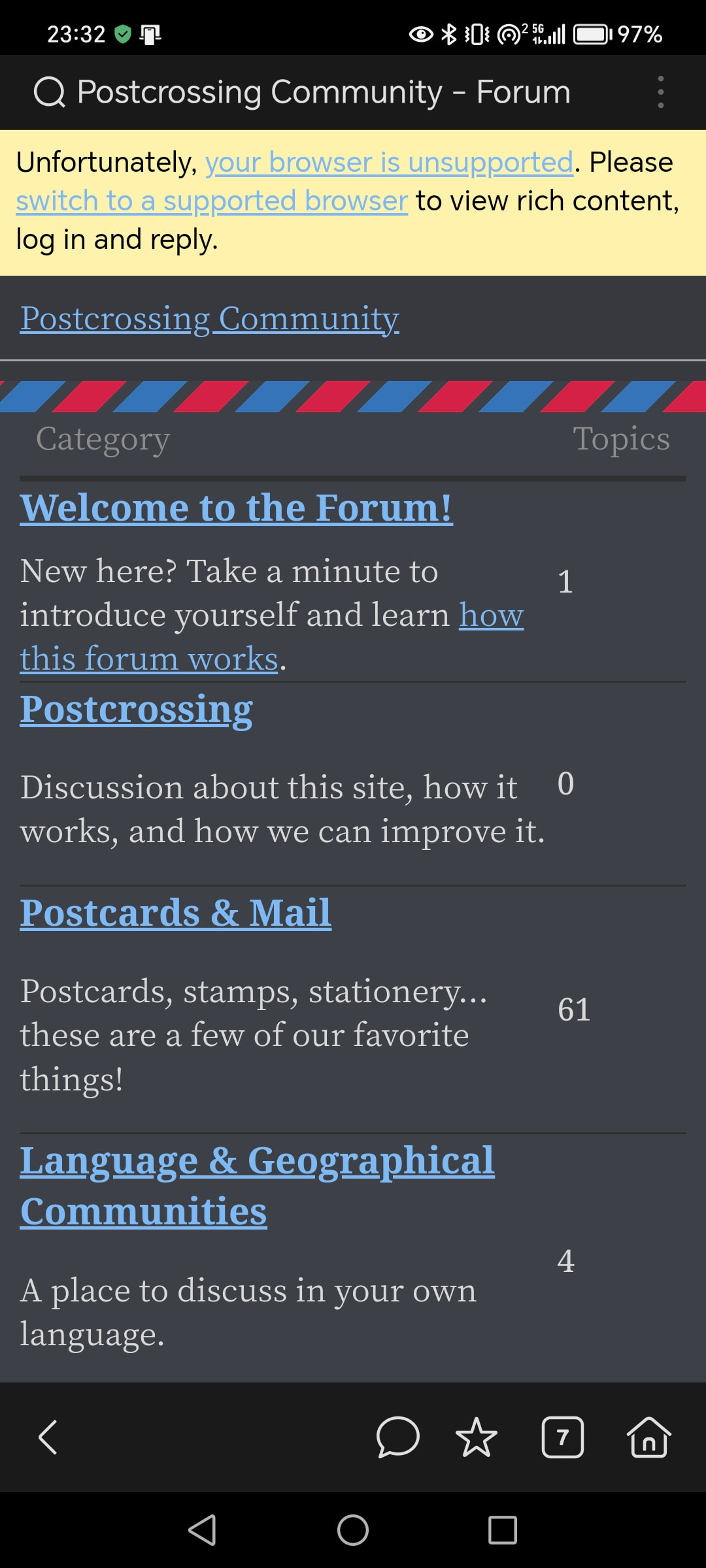The image size is (706, 1568).
Task: Go to the browser home page
Action: coord(648,1437)
